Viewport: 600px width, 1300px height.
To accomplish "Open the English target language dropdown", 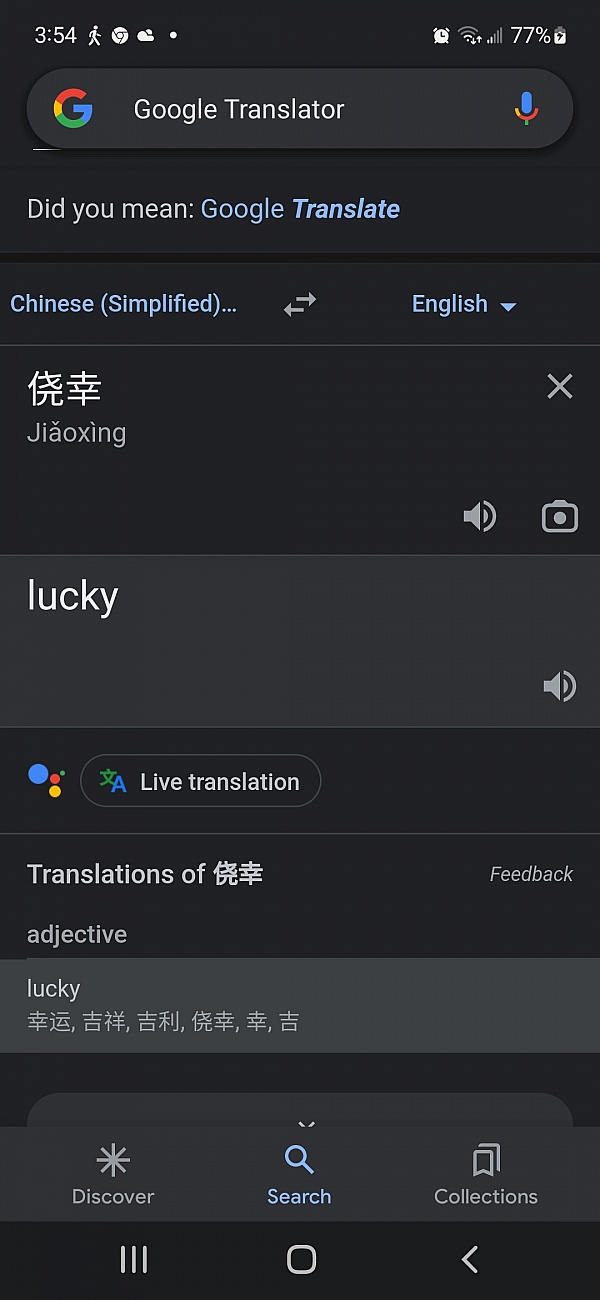I will click(x=464, y=304).
